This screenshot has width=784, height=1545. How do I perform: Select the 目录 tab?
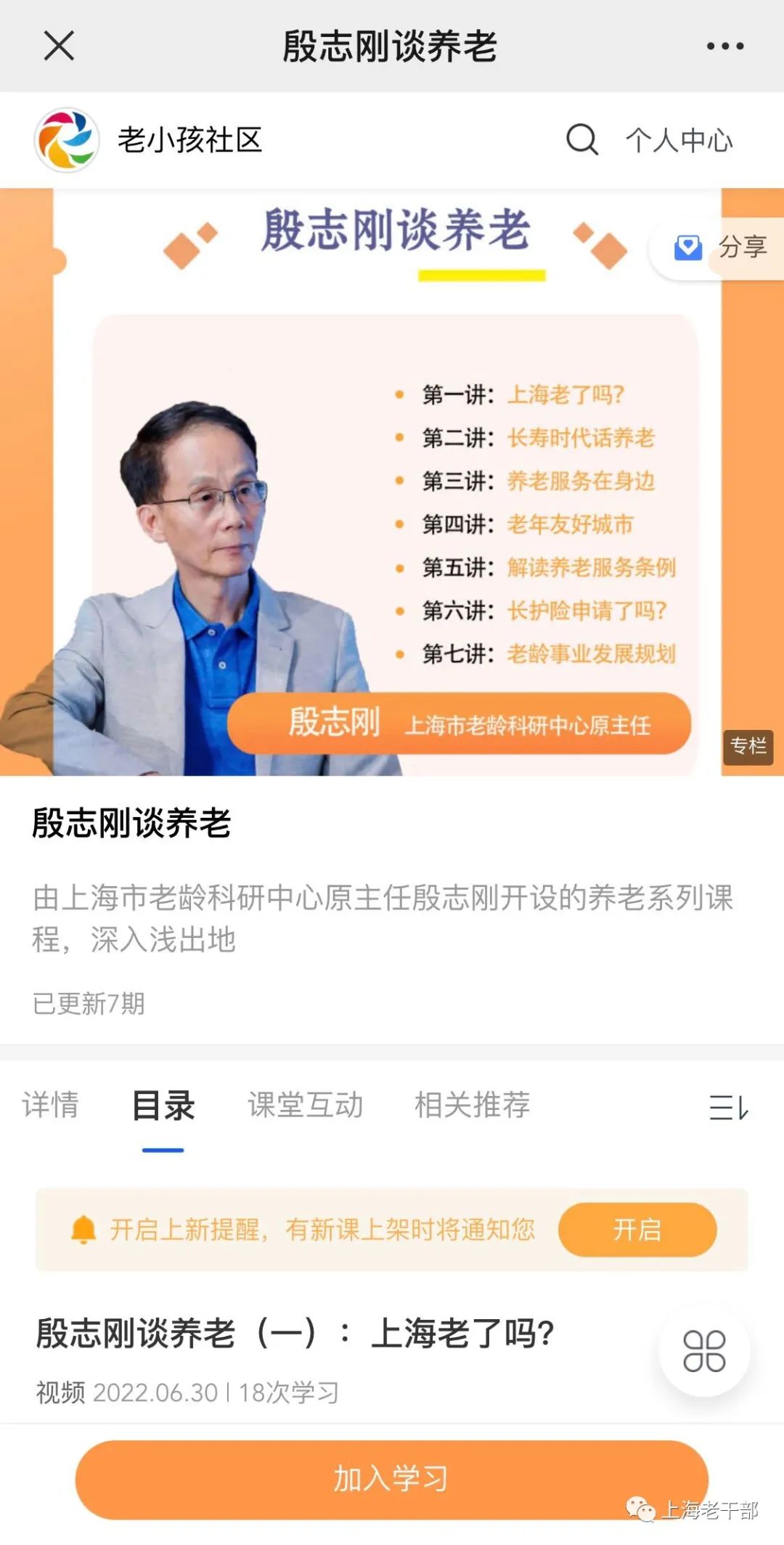163,1106
